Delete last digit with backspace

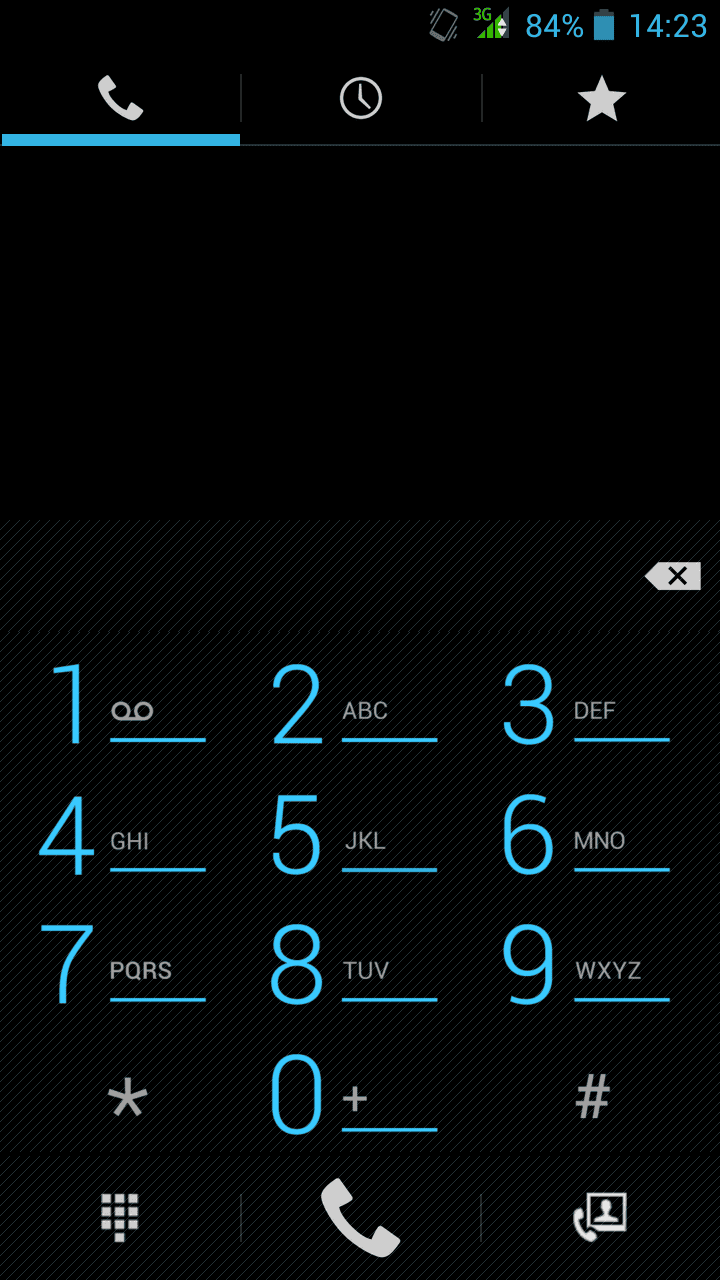point(673,576)
